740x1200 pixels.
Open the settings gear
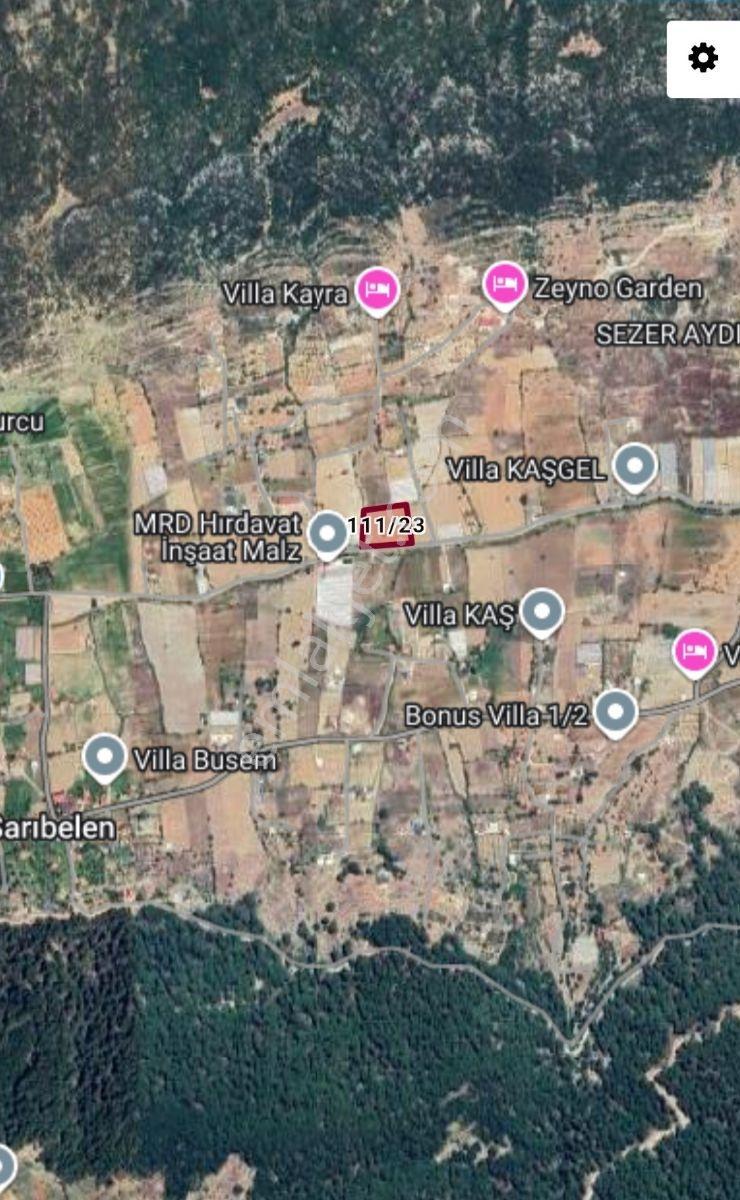pyautogui.click(x=703, y=58)
